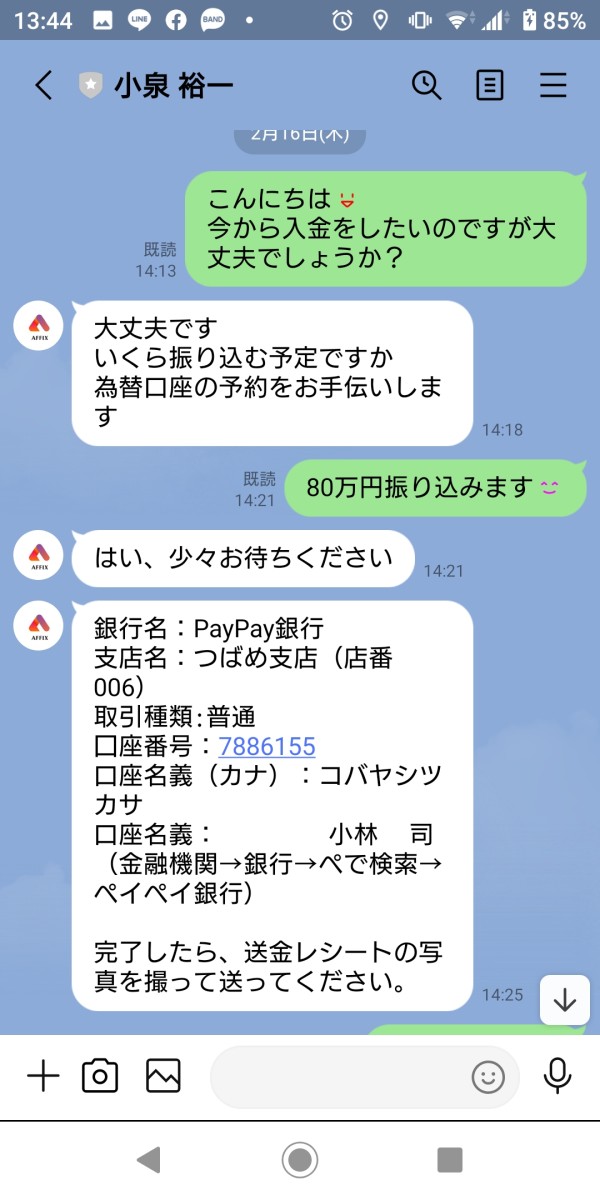Tap the account number link 7886155
The width and height of the screenshot is (600, 1200).
[x=267, y=746]
